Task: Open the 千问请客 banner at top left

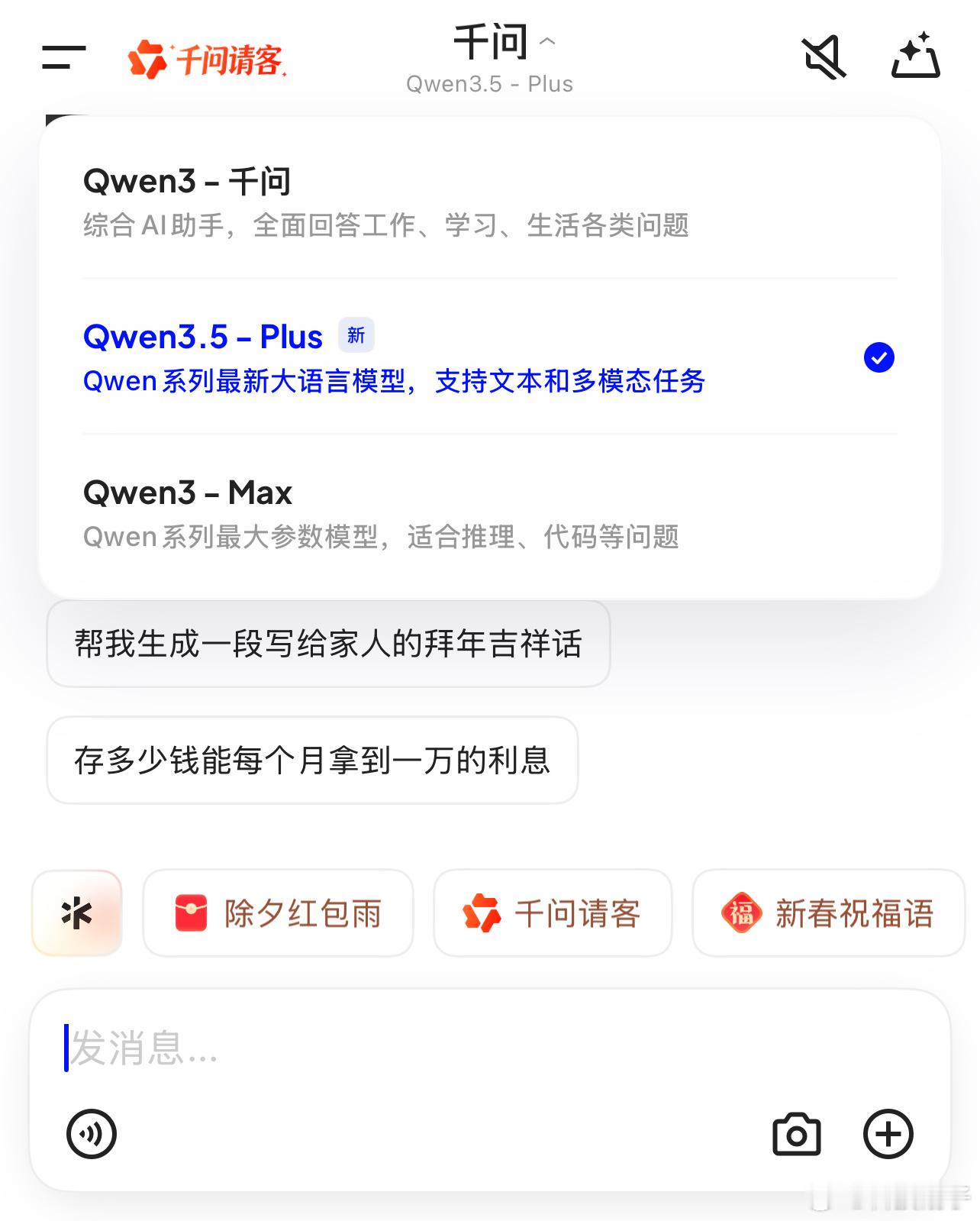Action: click(208, 56)
